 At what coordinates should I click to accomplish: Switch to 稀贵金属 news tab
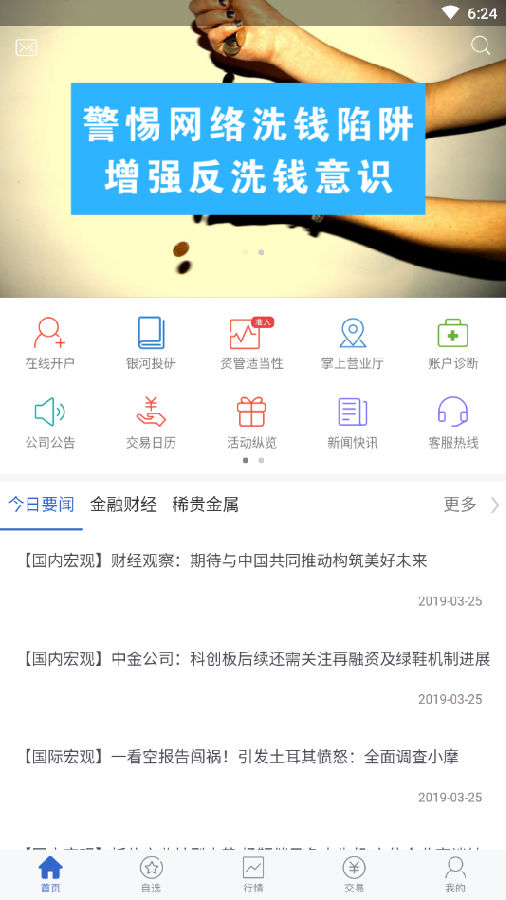[x=205, y=505]
